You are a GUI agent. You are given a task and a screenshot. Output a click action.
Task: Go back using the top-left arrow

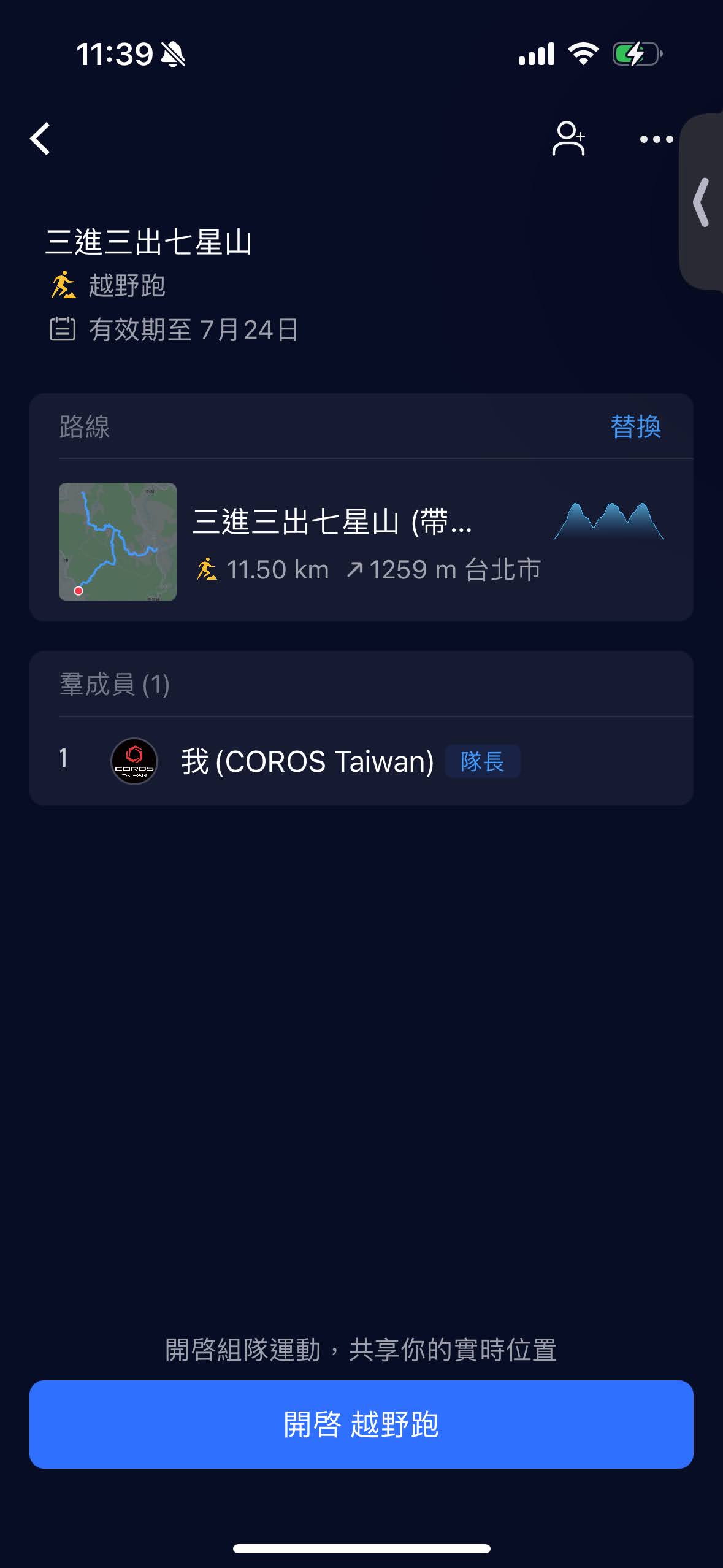40,139
